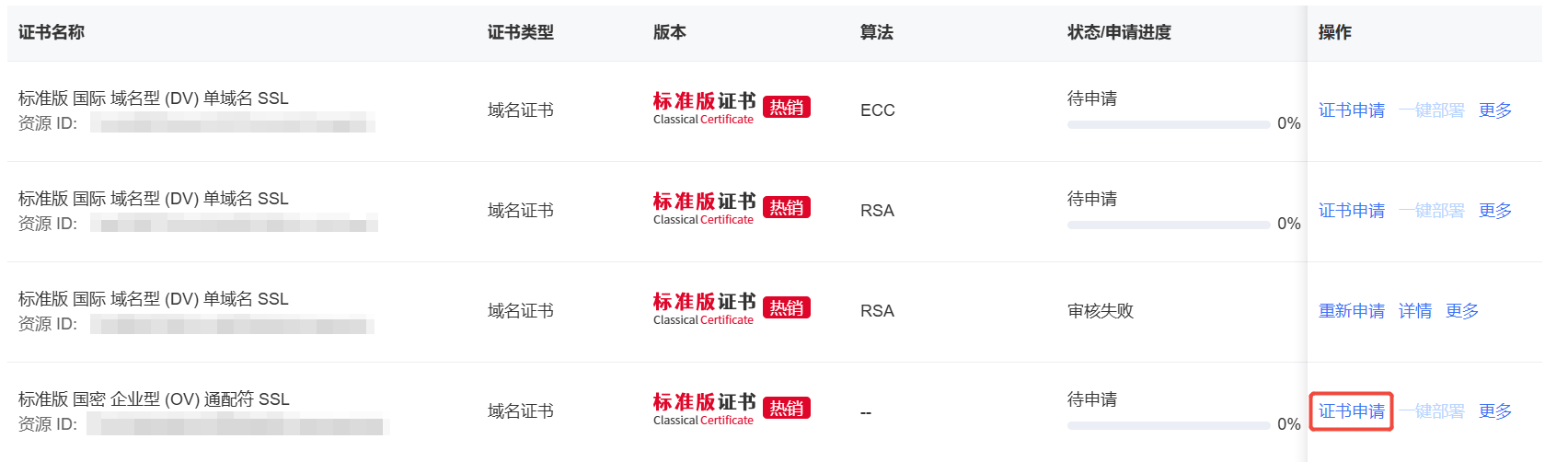The height and width of the screenshot is (462, 1568).
Task: 查看审核失败证书的“详情”
Action: [x=1414, y=311]
